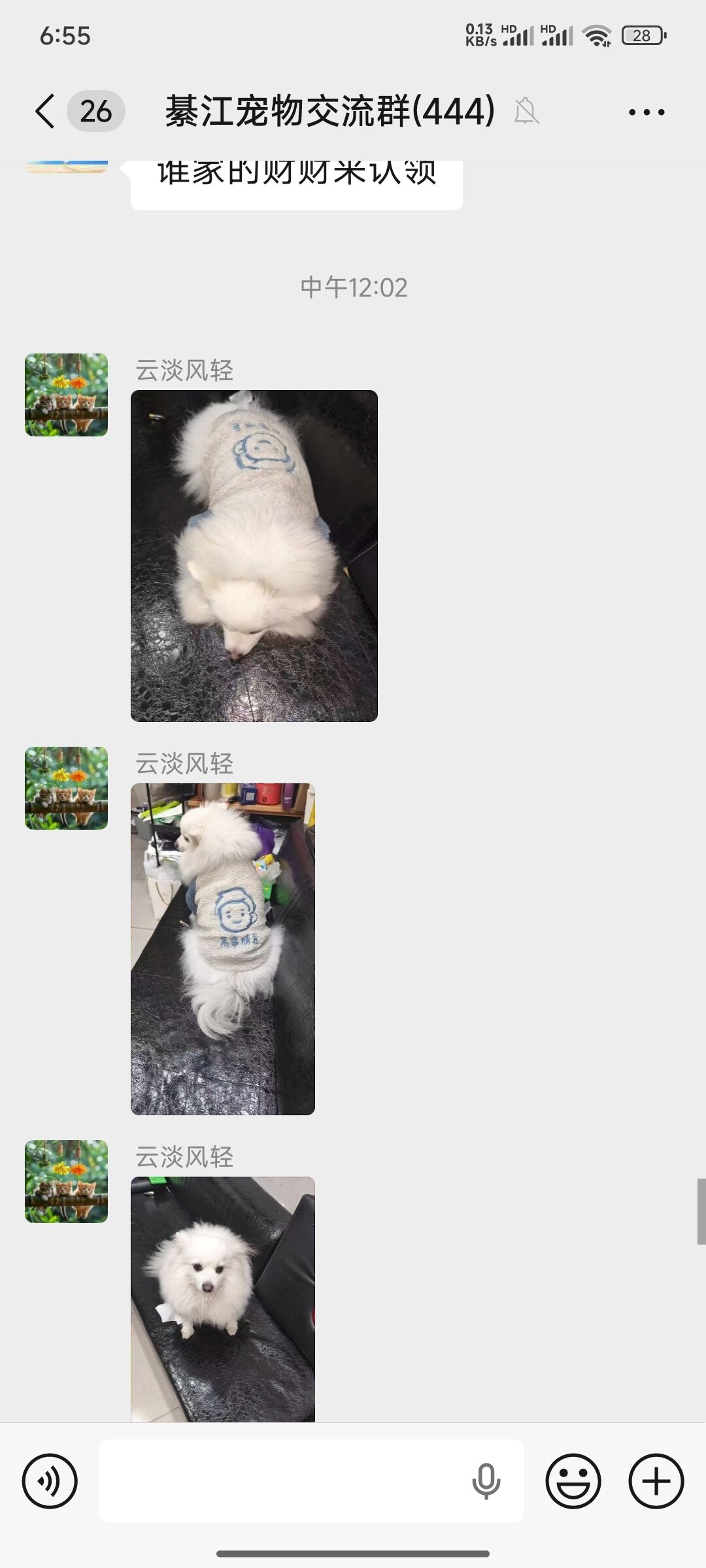Image resolution: width=706 pixels, height=1568 pixels.
Task: Open the emoji sticker panel
Action: [x=573, y=1481]
